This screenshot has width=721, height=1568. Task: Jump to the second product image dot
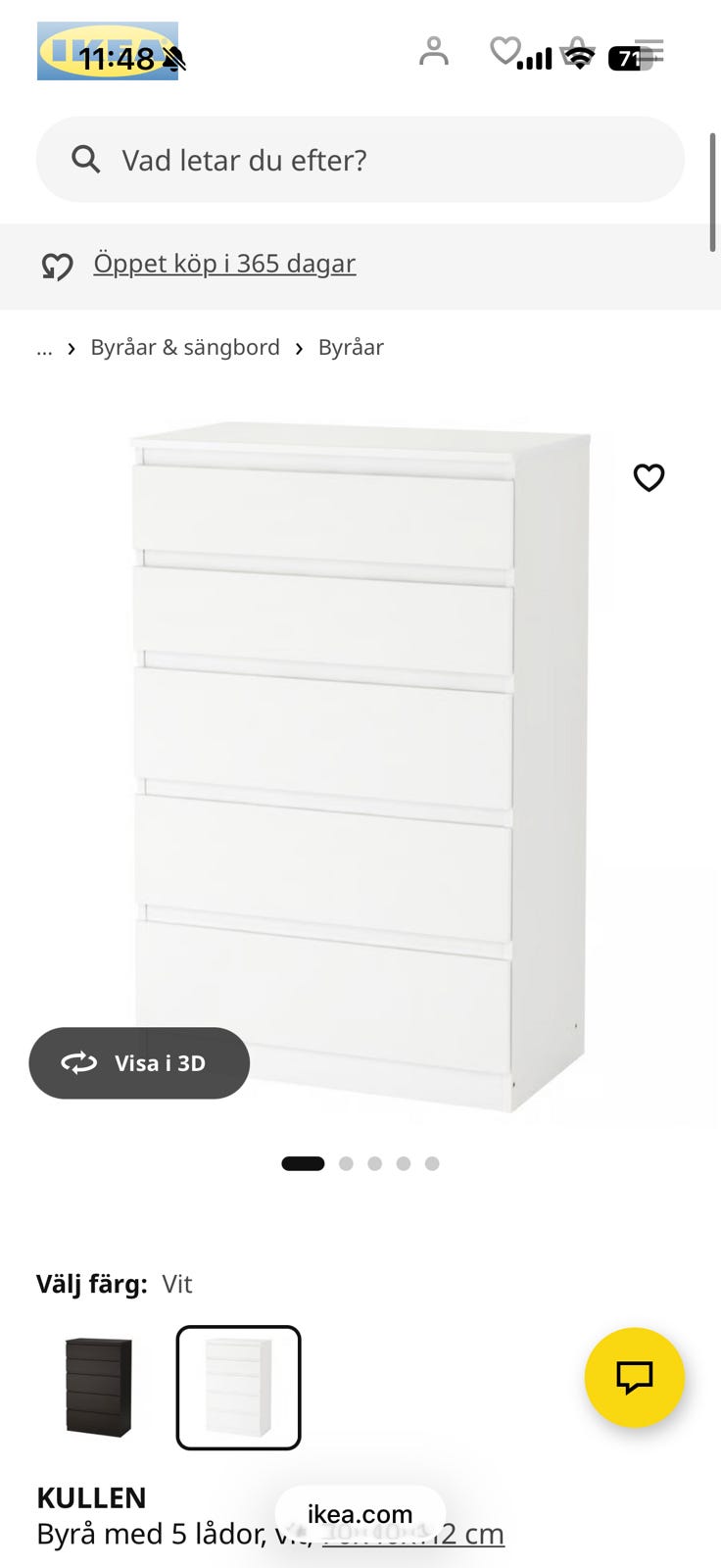(346, 1163)
